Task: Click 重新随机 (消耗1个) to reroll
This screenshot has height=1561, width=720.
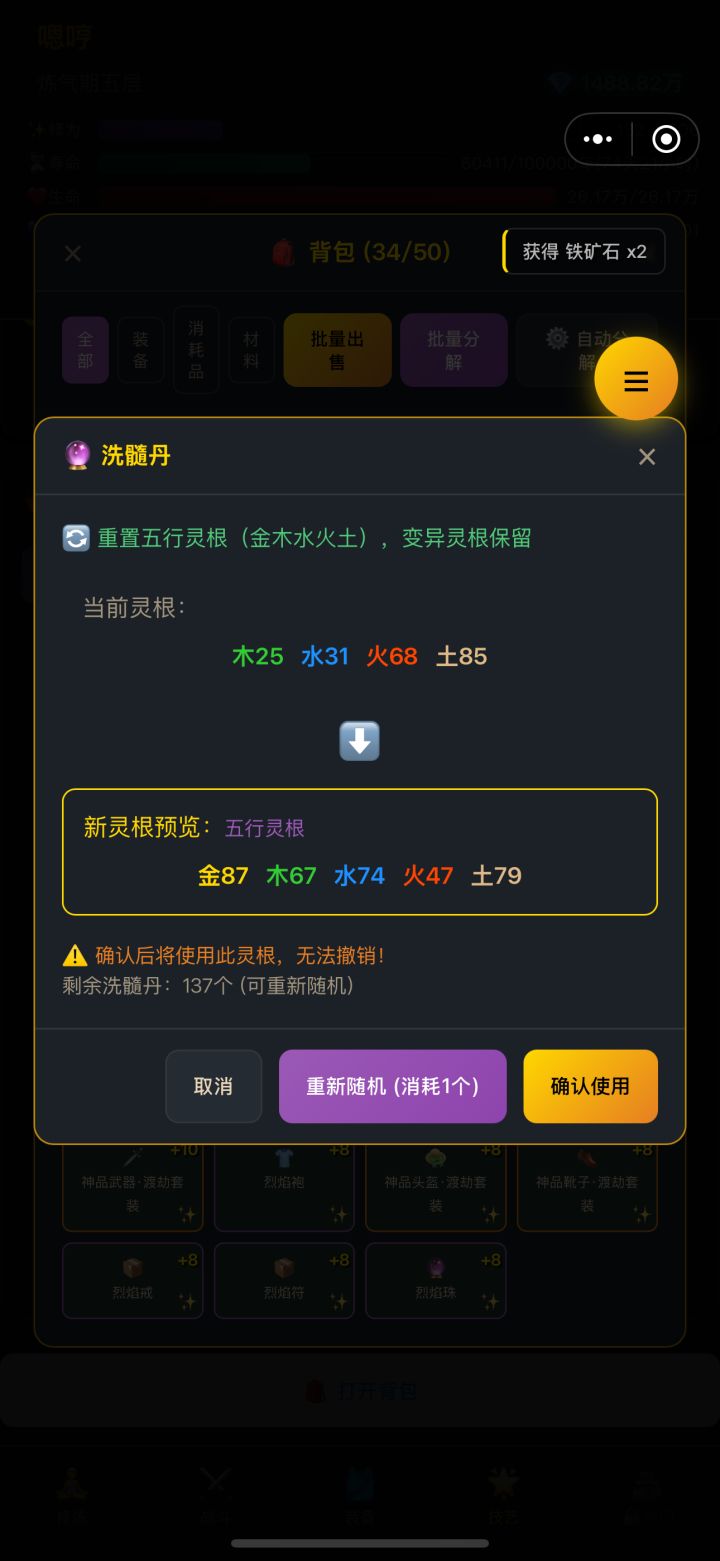Action: tap(392, 1086)
